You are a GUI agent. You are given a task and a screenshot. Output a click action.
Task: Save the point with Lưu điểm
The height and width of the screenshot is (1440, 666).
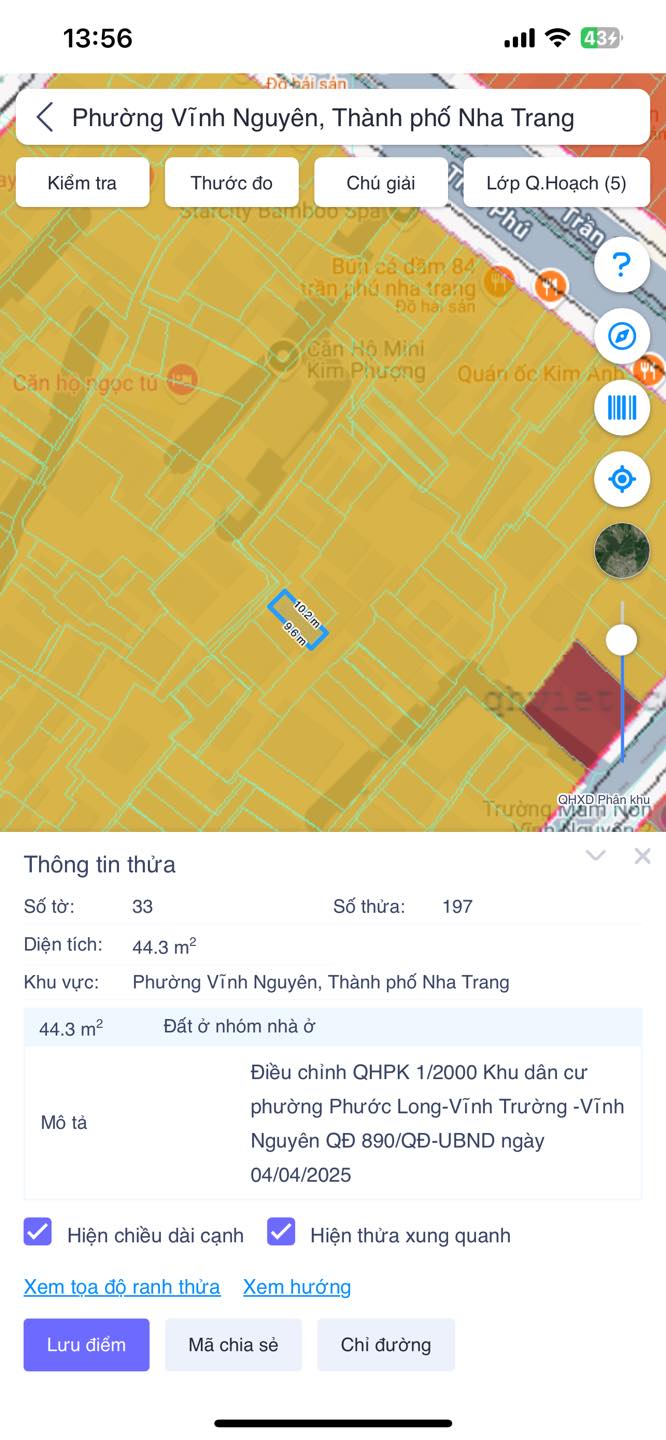point(87,1345)
